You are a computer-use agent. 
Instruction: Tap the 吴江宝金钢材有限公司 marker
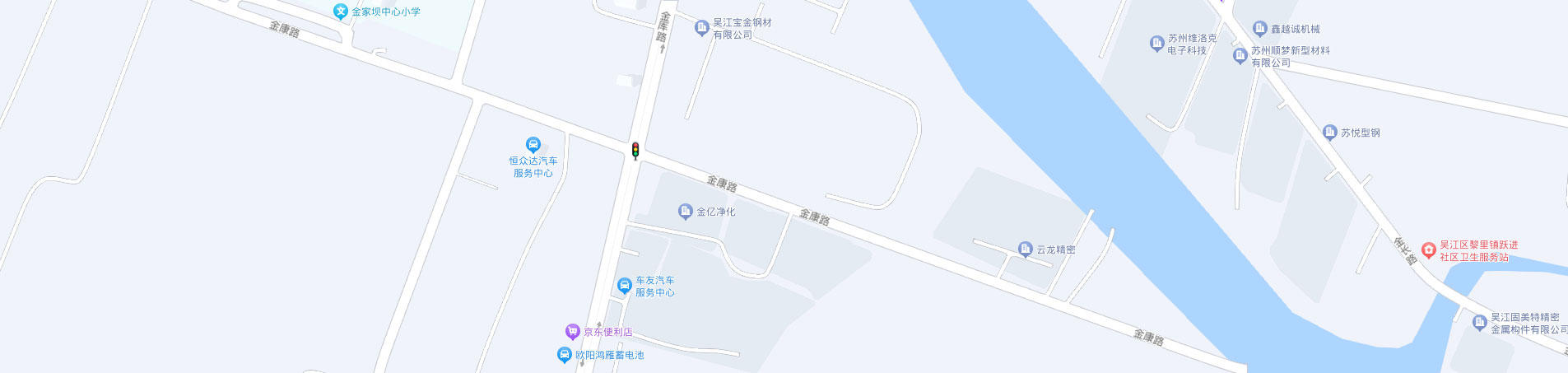click(701, 29)
